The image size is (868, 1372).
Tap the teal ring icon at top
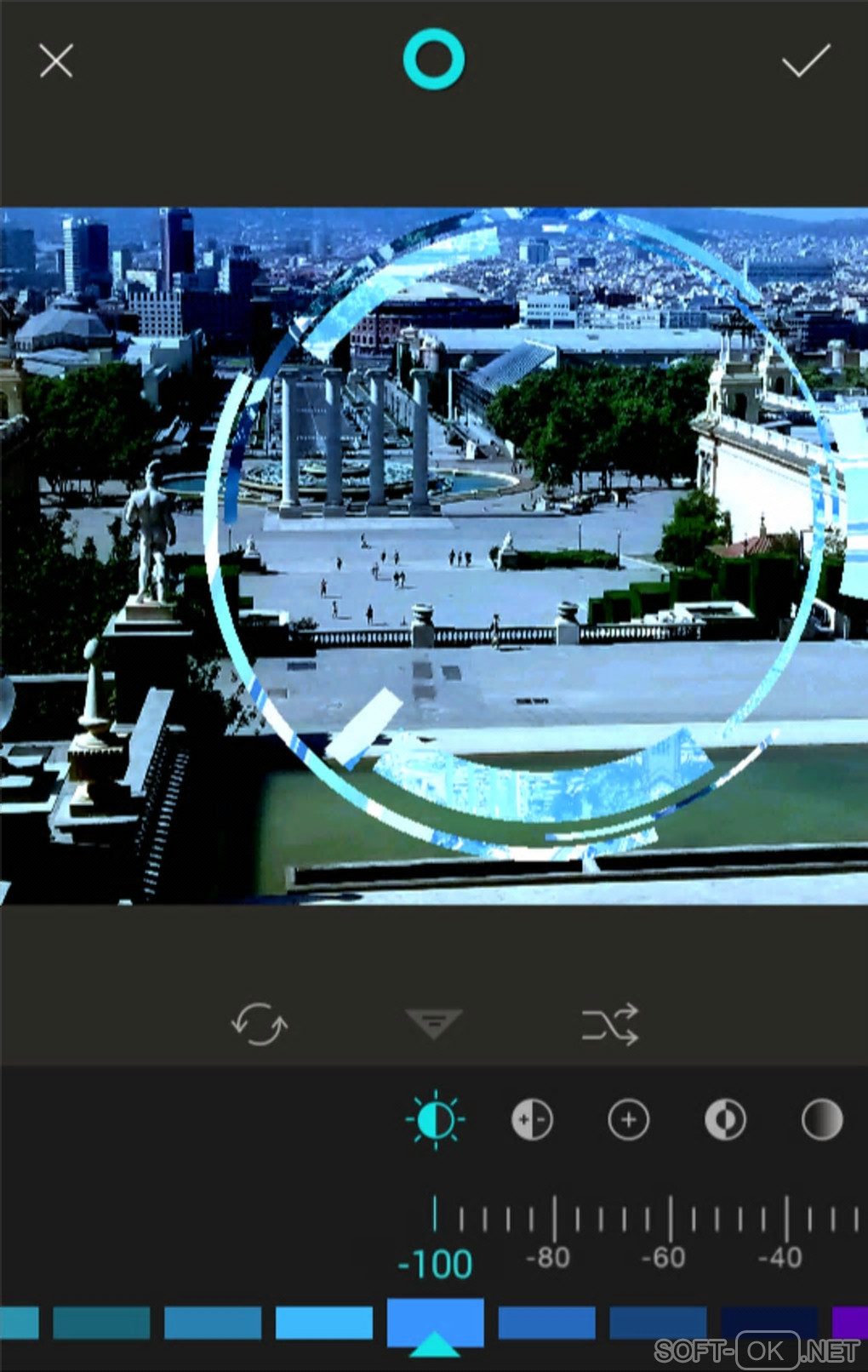tap(434, 60)
